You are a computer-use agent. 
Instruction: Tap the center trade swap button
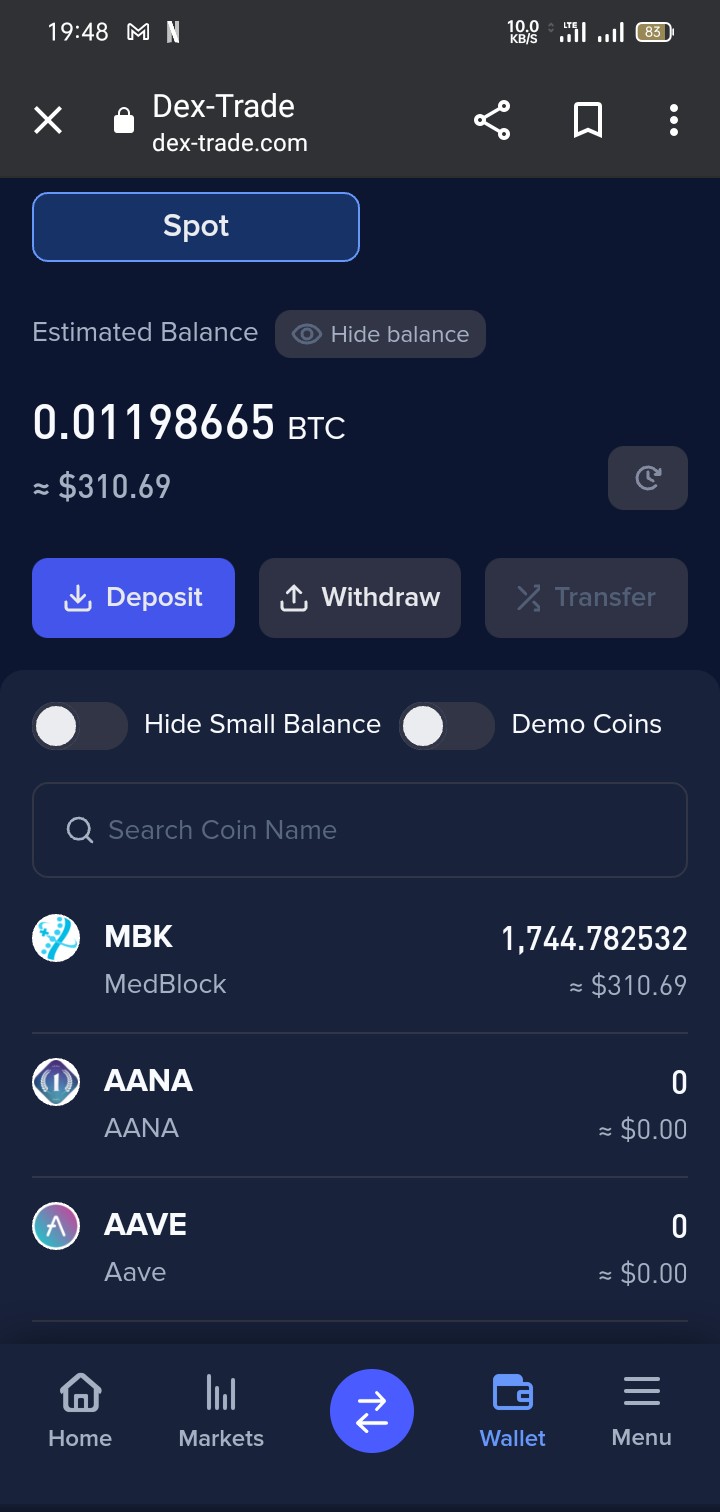[x=372, y=1411]
